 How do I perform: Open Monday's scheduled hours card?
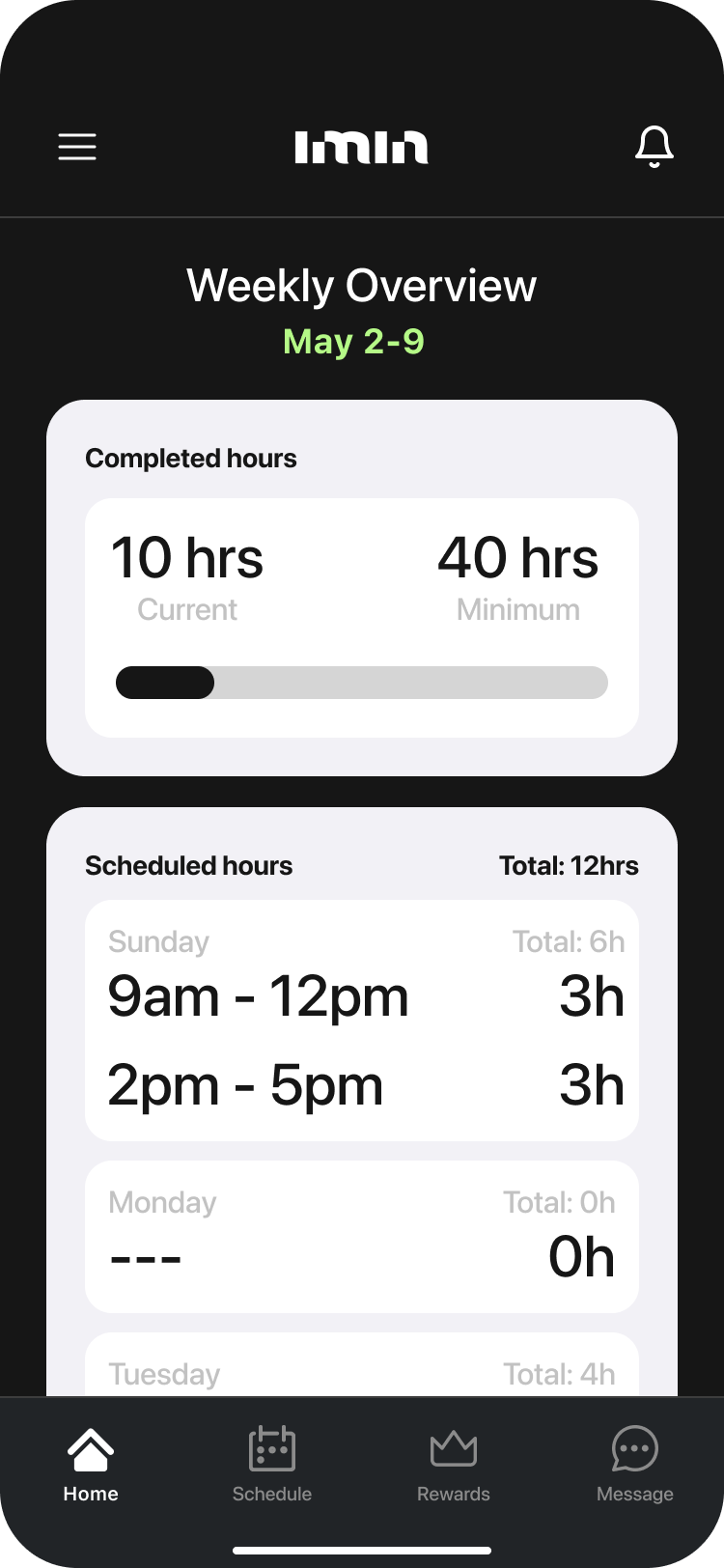(x=361, y=1236)
